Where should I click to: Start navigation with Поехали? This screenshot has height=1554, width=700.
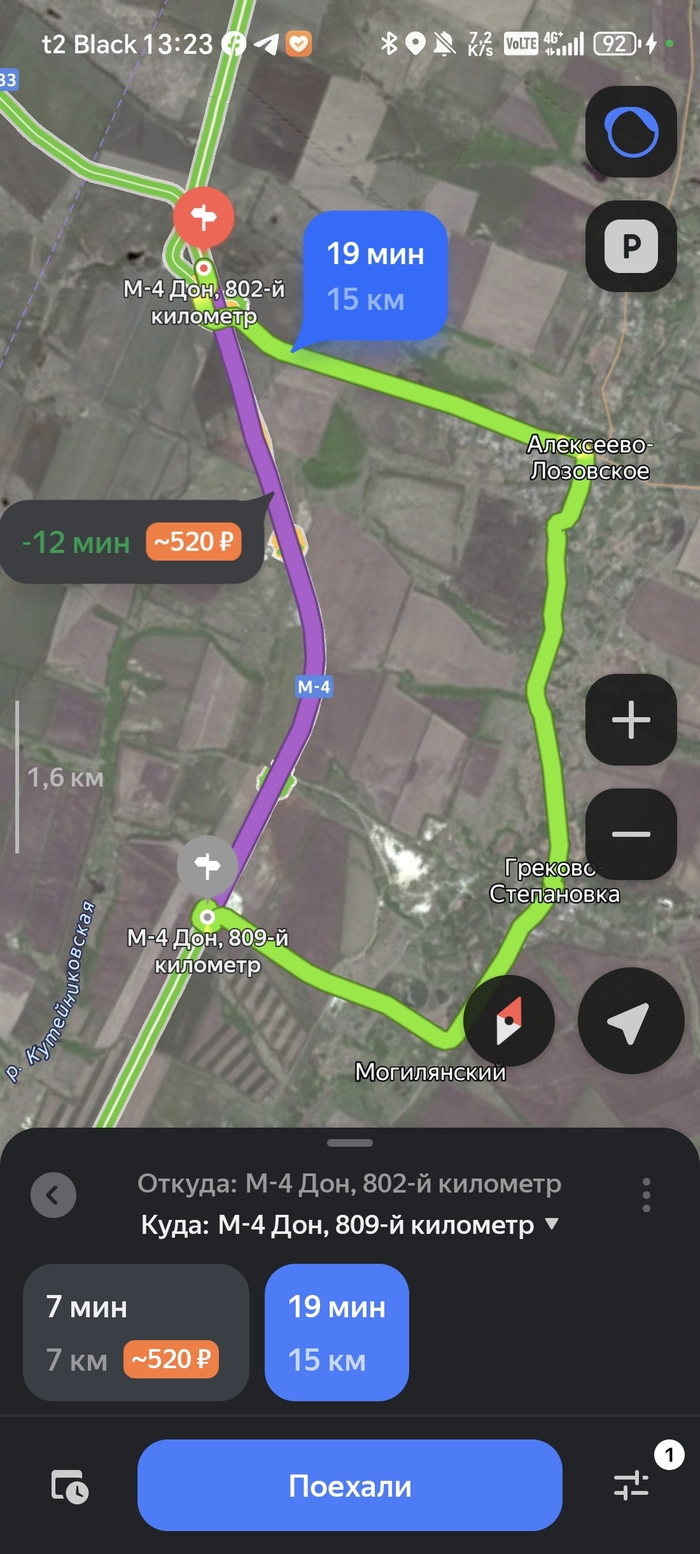click(x=350, y=1485)
